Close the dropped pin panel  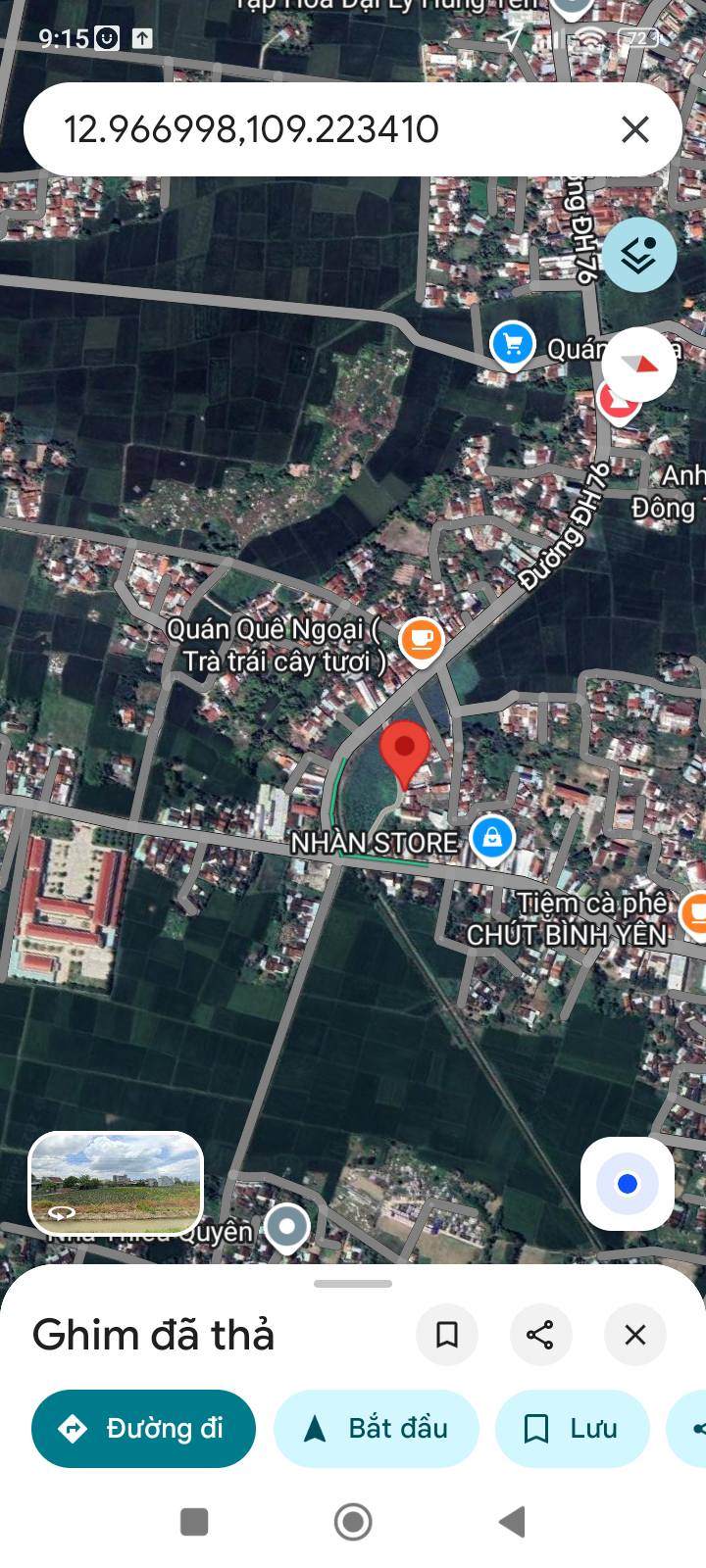click(635, 1335)
